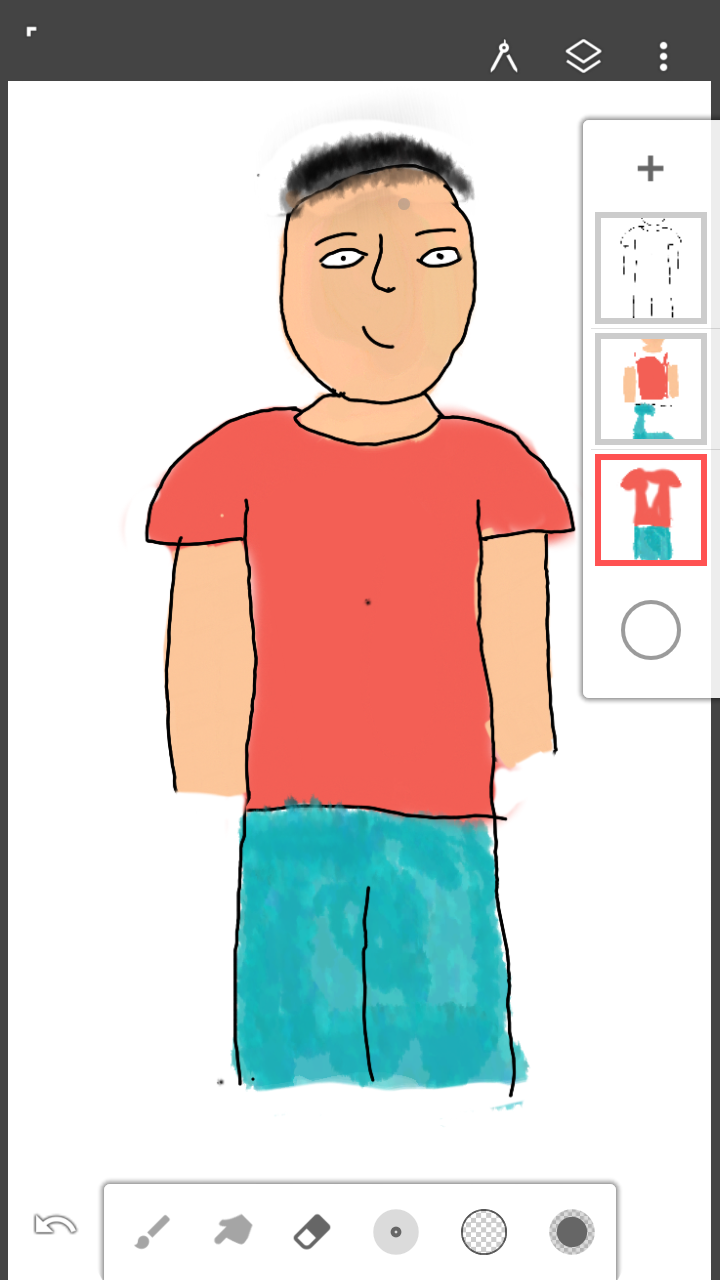Open the color picker circle below the layers
This screenshot has width=720, height=1280.
(650, 630)
